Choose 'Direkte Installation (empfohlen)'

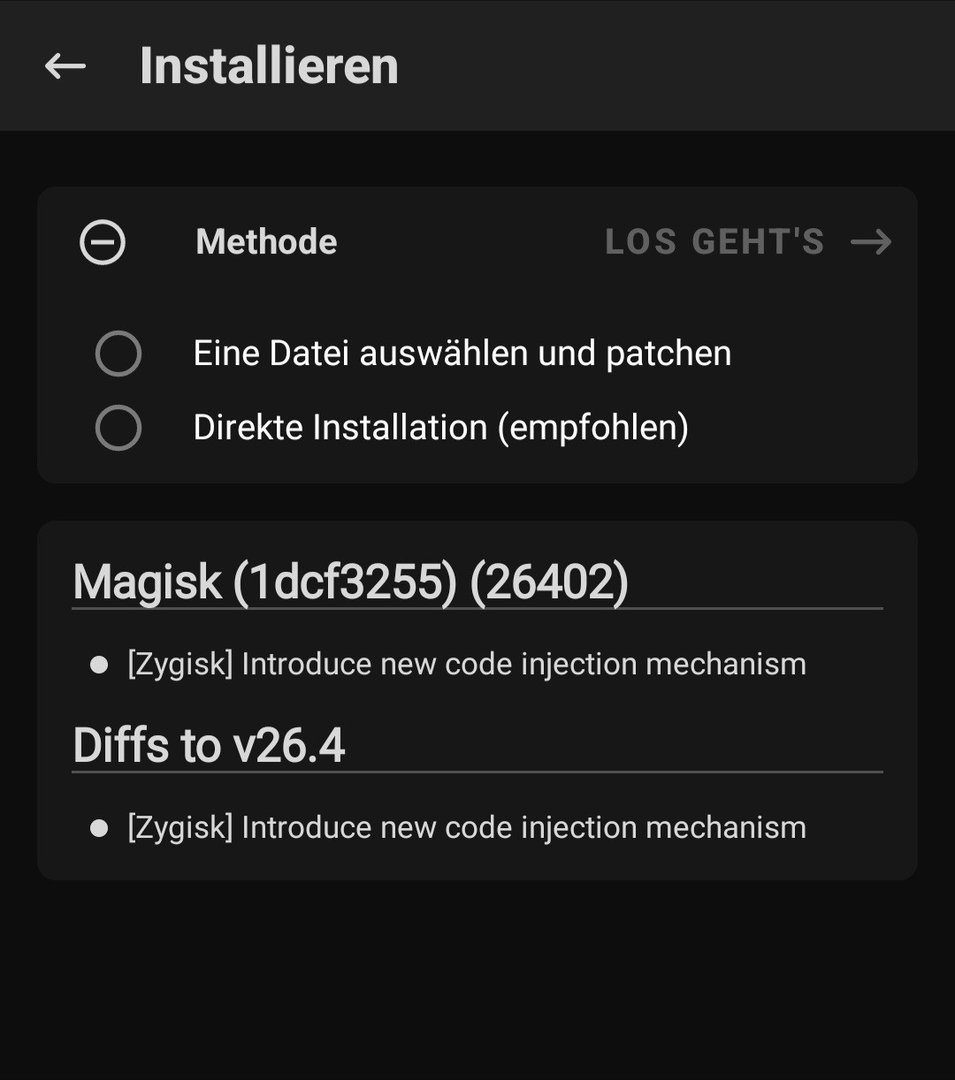tap(118, 428)
